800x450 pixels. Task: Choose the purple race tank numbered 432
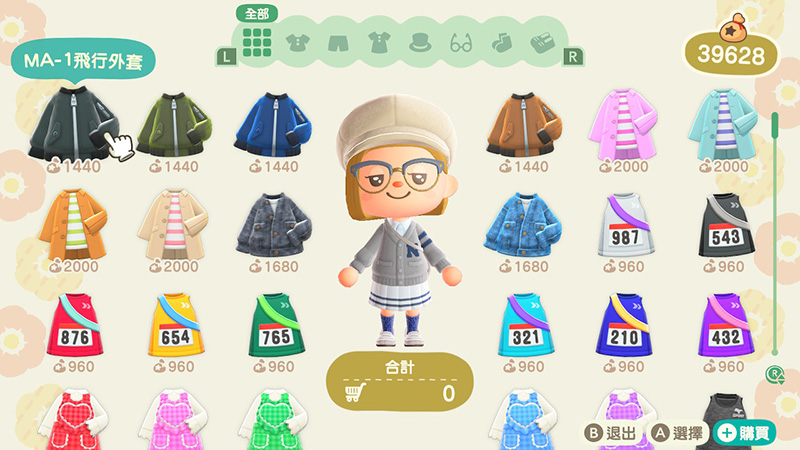click(x=725, y=325)
